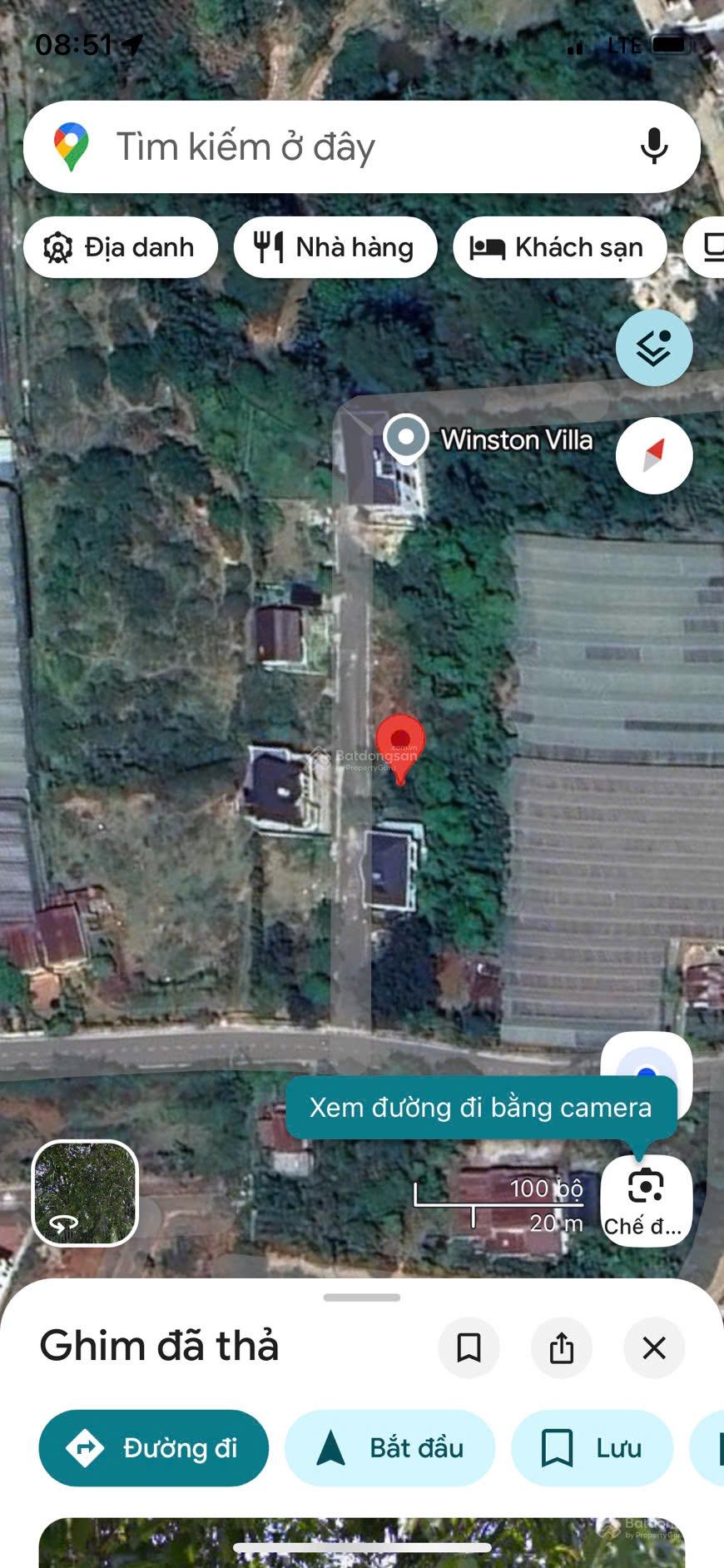Viewport: 724px width, 1568px height.
Task: Toggle the Khách sạn category chip
Action: point(560,246)
